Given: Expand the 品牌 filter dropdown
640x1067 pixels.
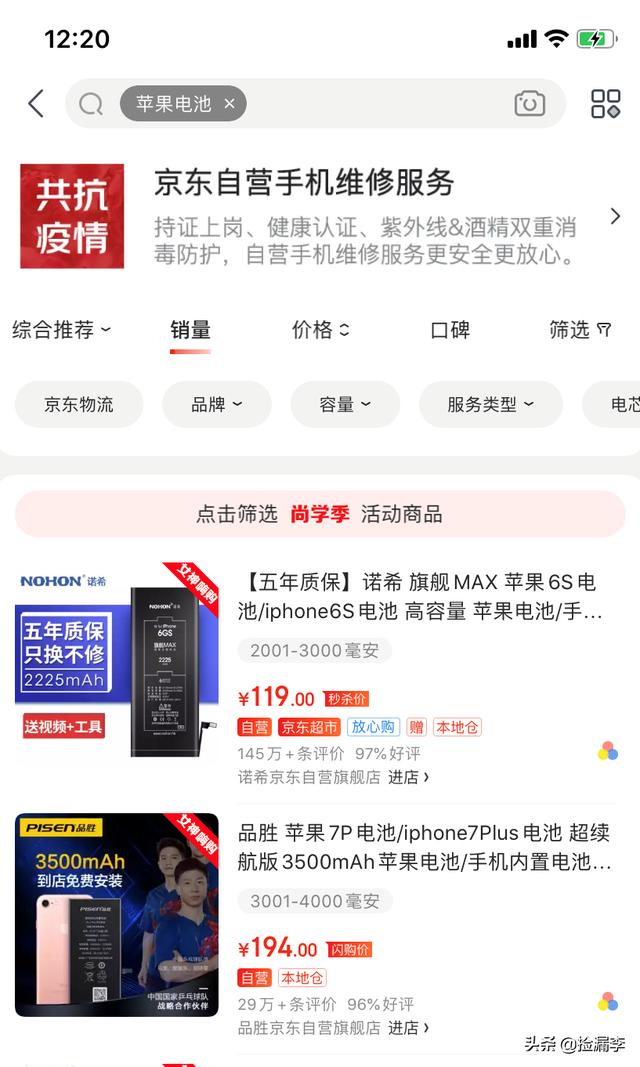Looking at the screenshot, I should (x=216, y=404).
